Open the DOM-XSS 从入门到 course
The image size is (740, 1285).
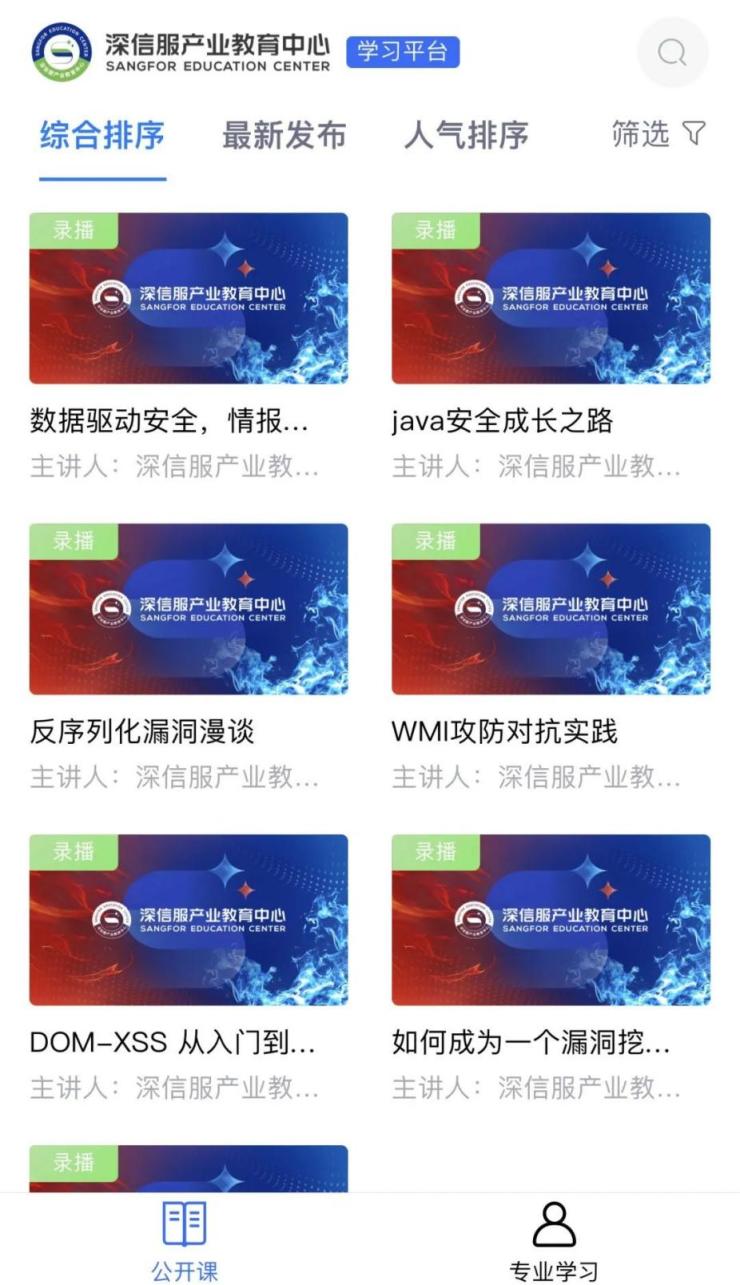pyautogui.click(x=189, y=921)
